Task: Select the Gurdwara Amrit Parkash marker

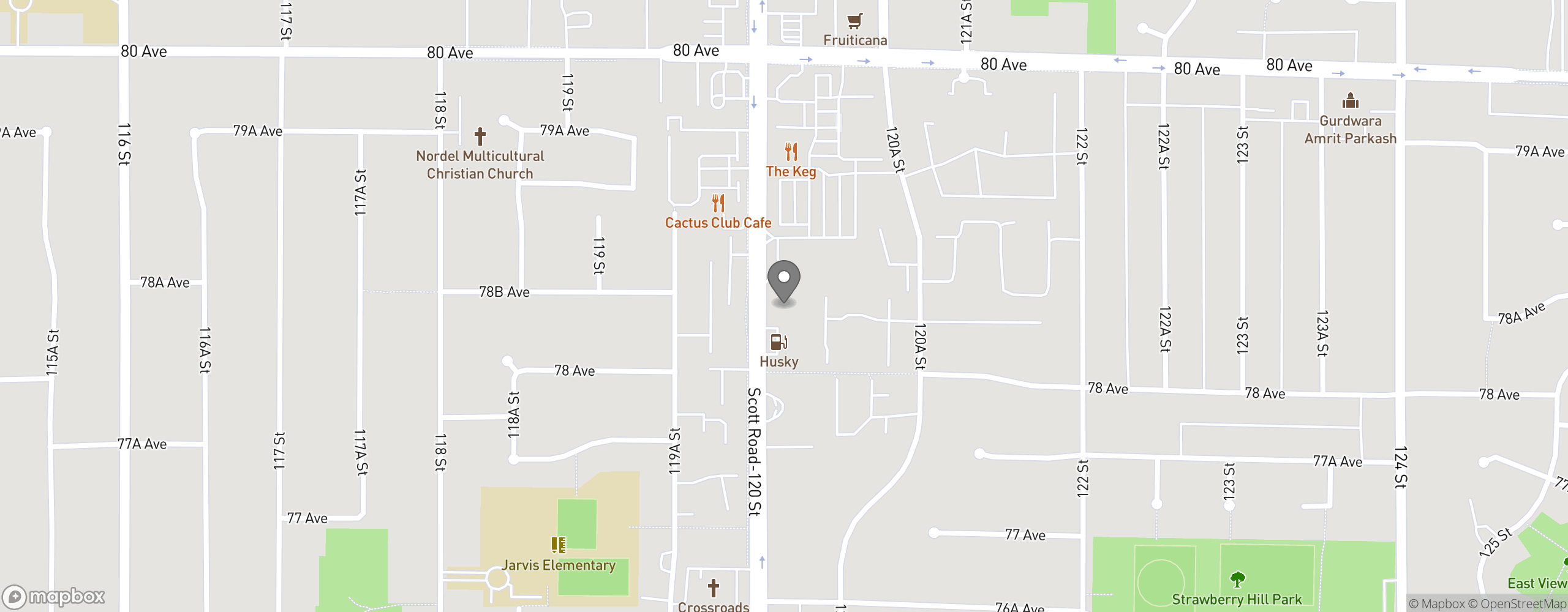Action: pyautogui.click(x=1350, y=101)
